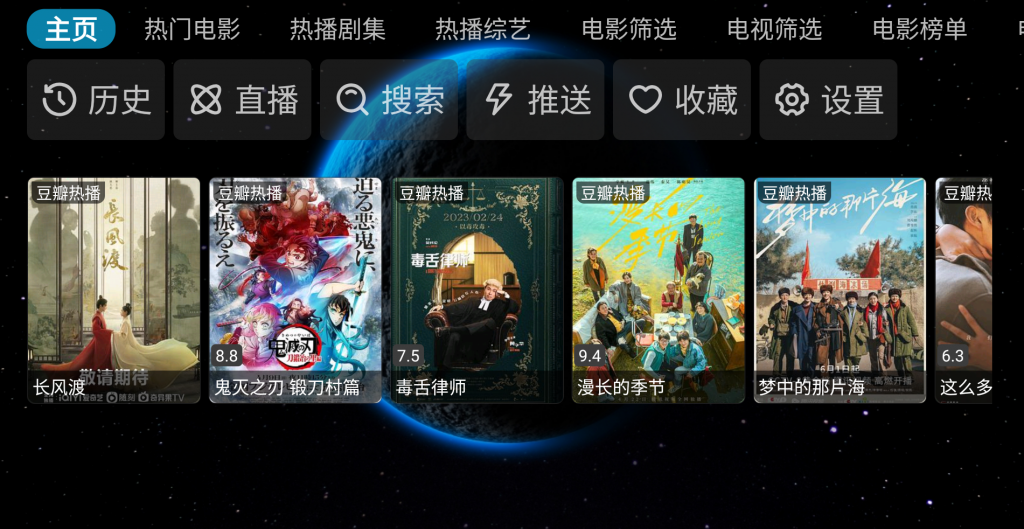Open watch 历史
Screen dimensions: 1024x529
pyautogui.click(x=96, y=100)
